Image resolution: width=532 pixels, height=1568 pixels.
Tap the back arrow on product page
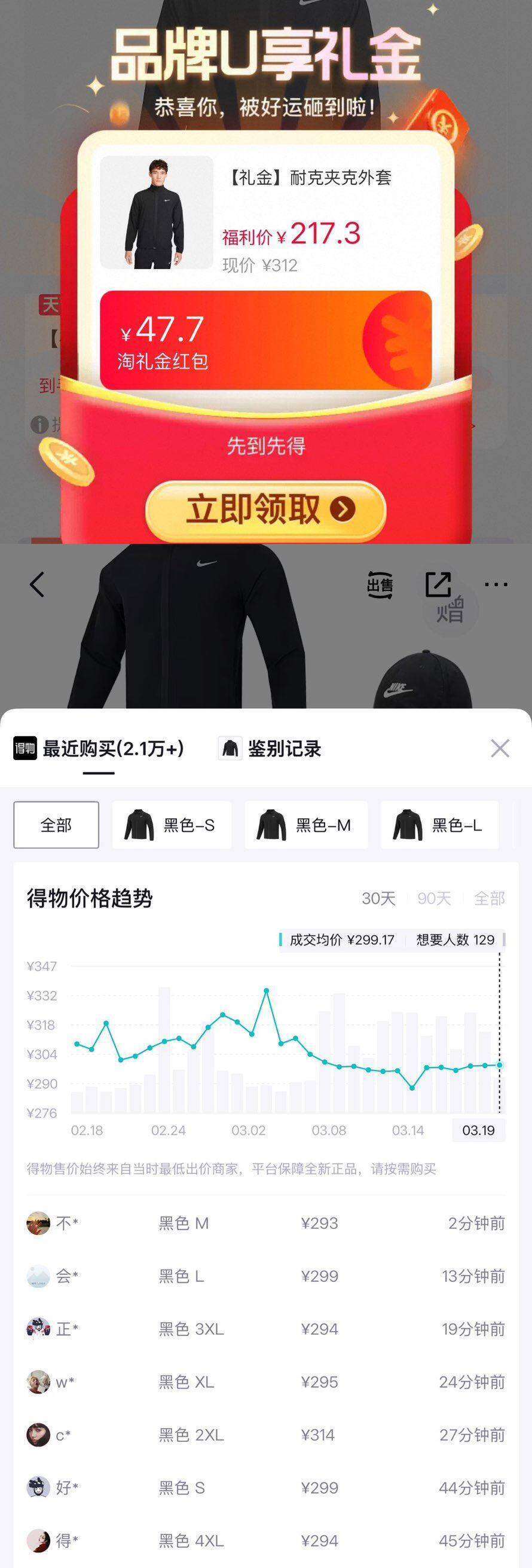pyautogui.click(x=38, y=584)
